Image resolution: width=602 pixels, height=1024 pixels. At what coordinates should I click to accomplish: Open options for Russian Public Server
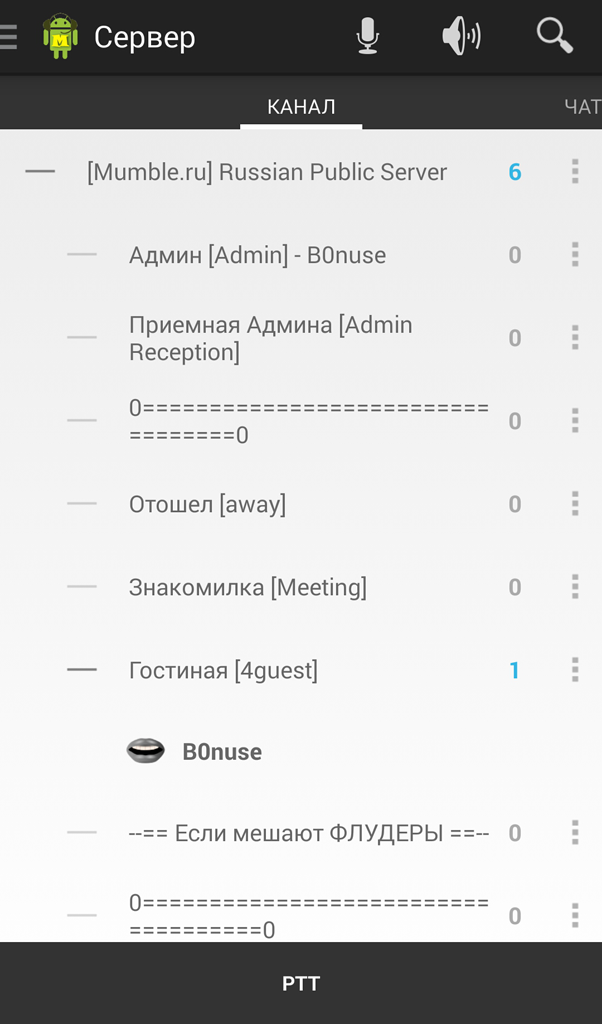click(x=575, y=172)
